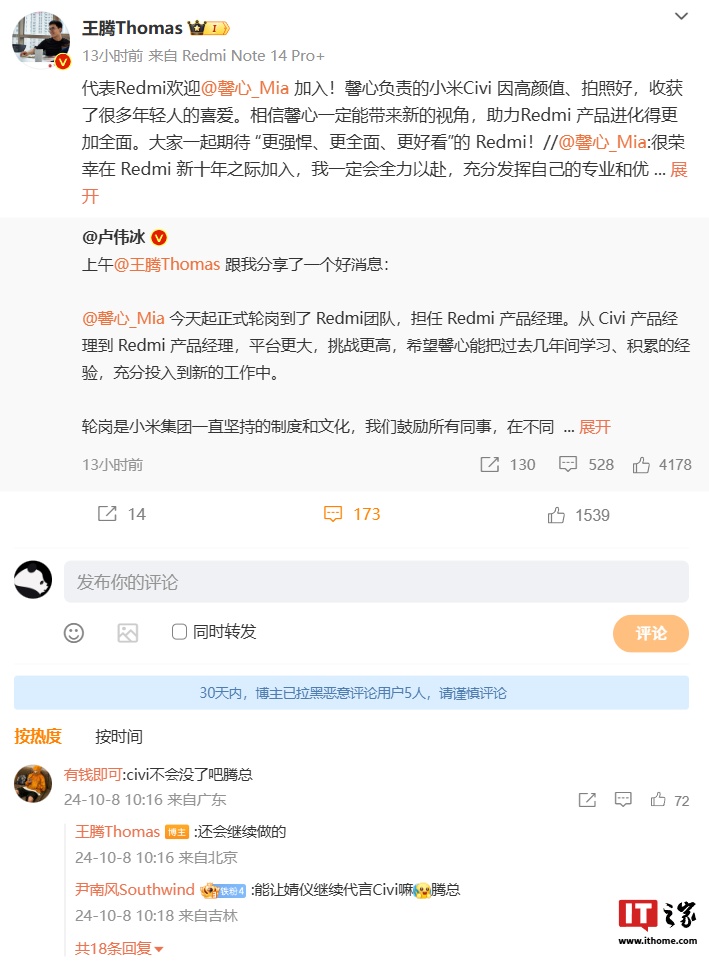Like 有钱即可's comment

click(658, 800)
